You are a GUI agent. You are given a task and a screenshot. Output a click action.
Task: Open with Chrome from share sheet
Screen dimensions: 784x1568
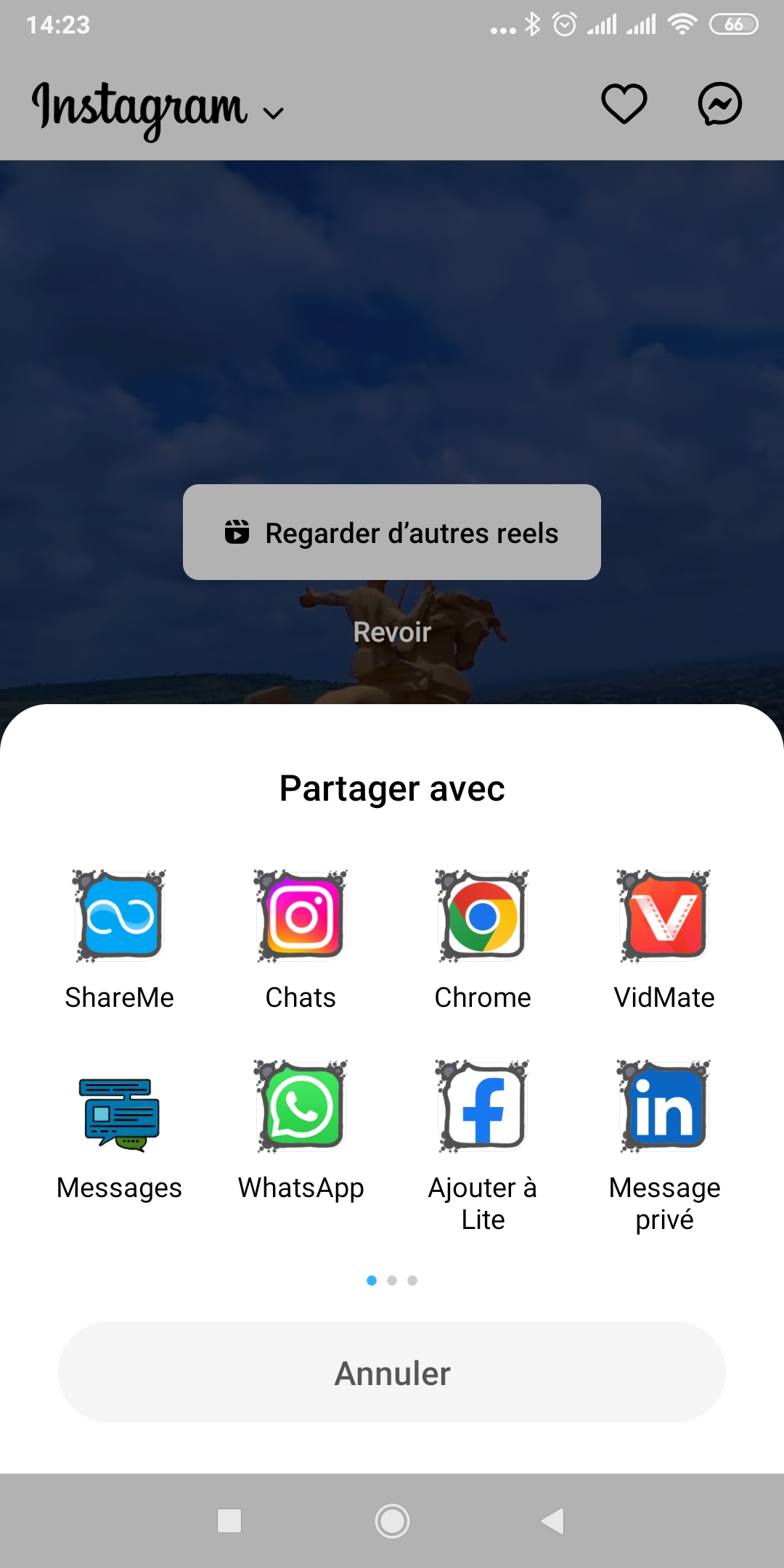[483, 918]
